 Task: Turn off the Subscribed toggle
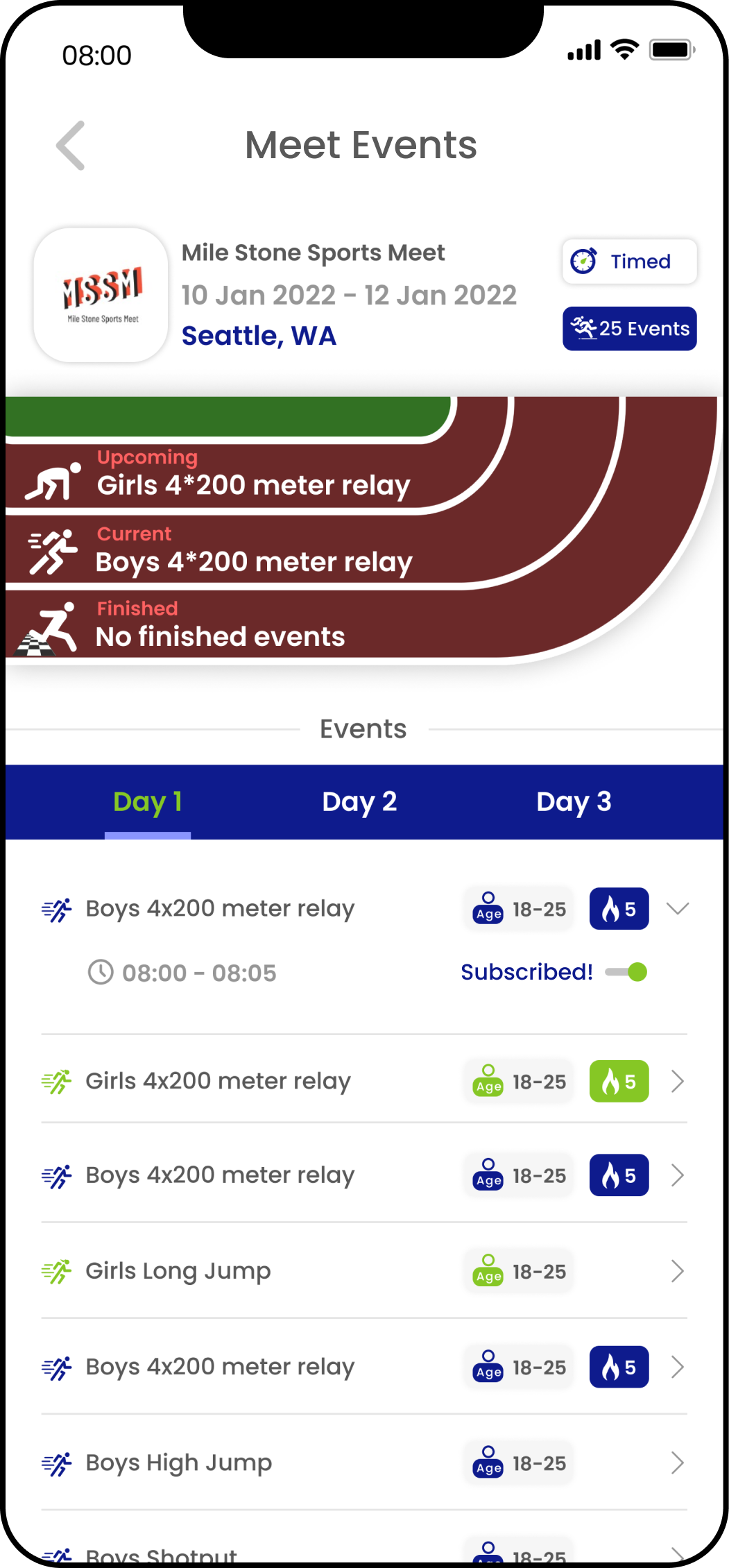coord(626,972)
